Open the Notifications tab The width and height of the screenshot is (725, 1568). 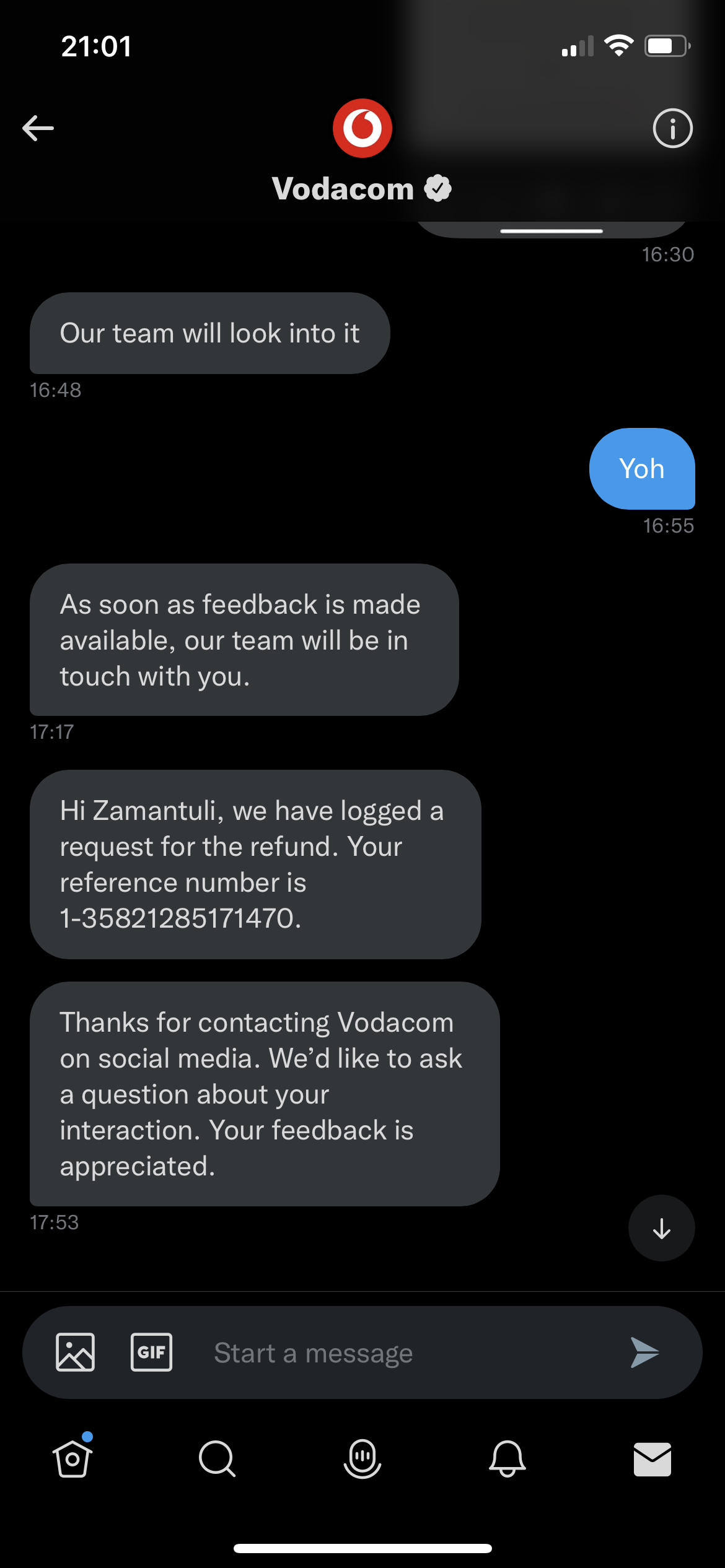pos(507,1458)
